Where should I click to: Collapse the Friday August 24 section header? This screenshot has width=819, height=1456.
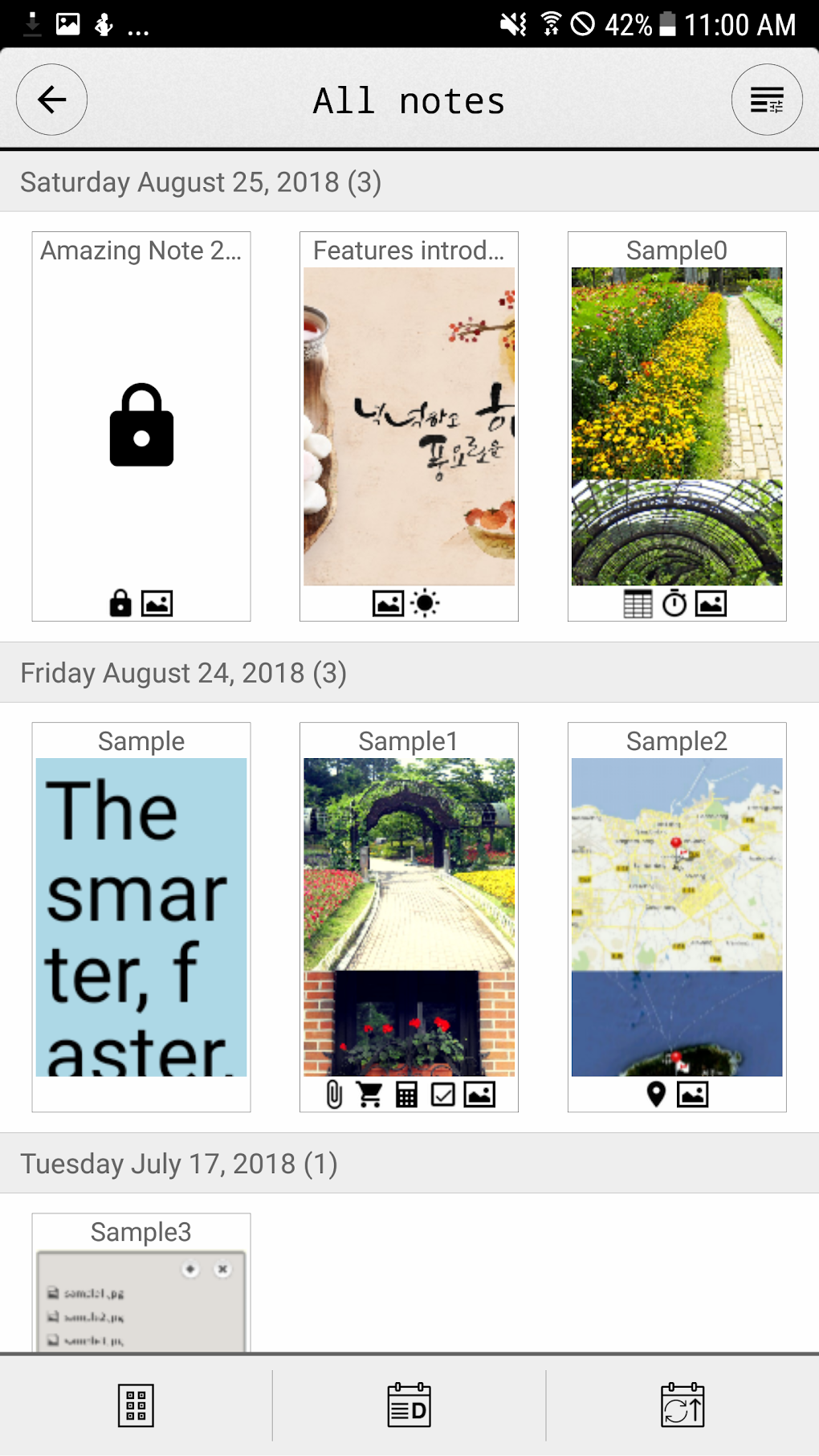[409, 673]
